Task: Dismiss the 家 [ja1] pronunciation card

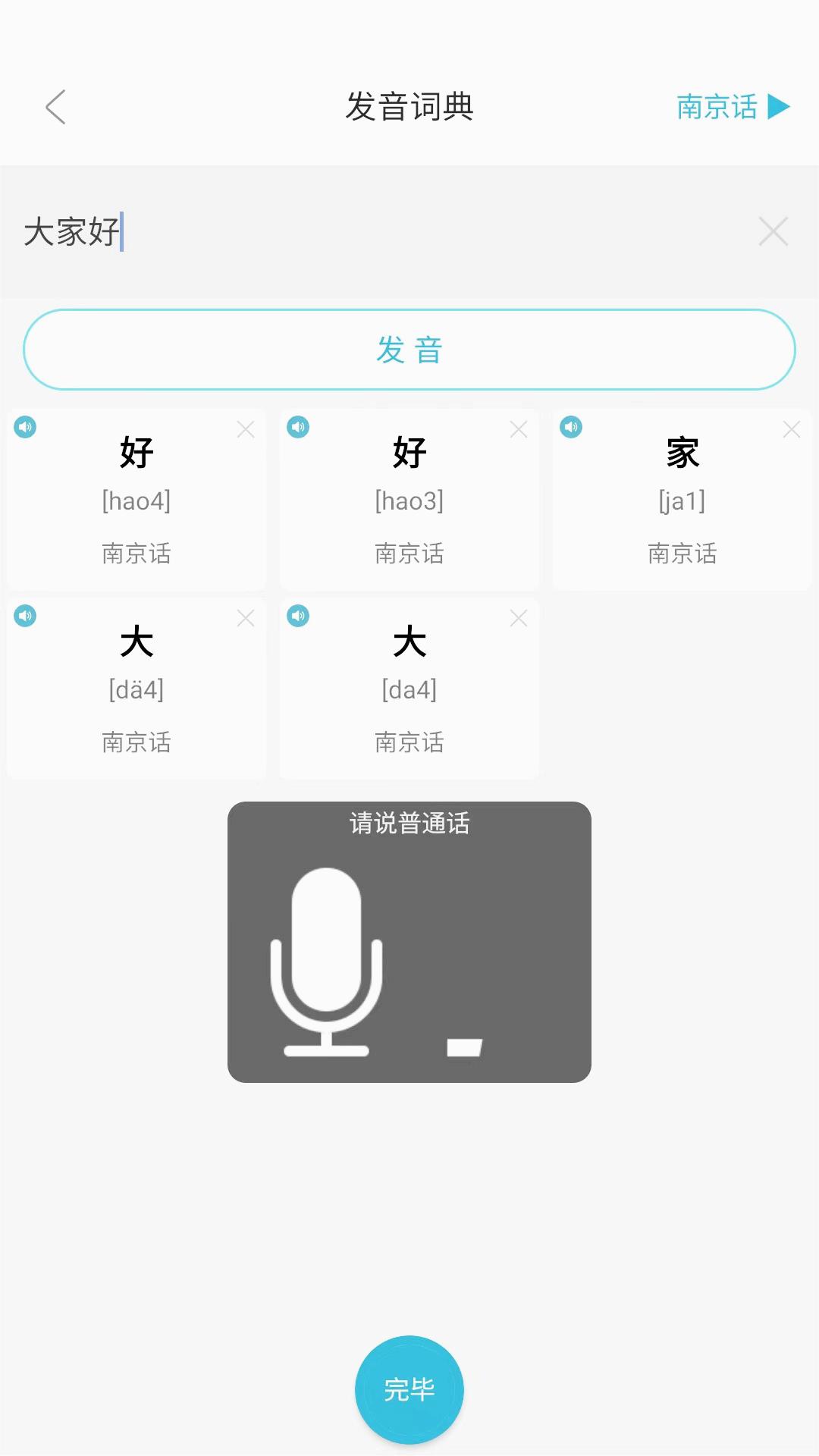Action: tap(791, 429)
